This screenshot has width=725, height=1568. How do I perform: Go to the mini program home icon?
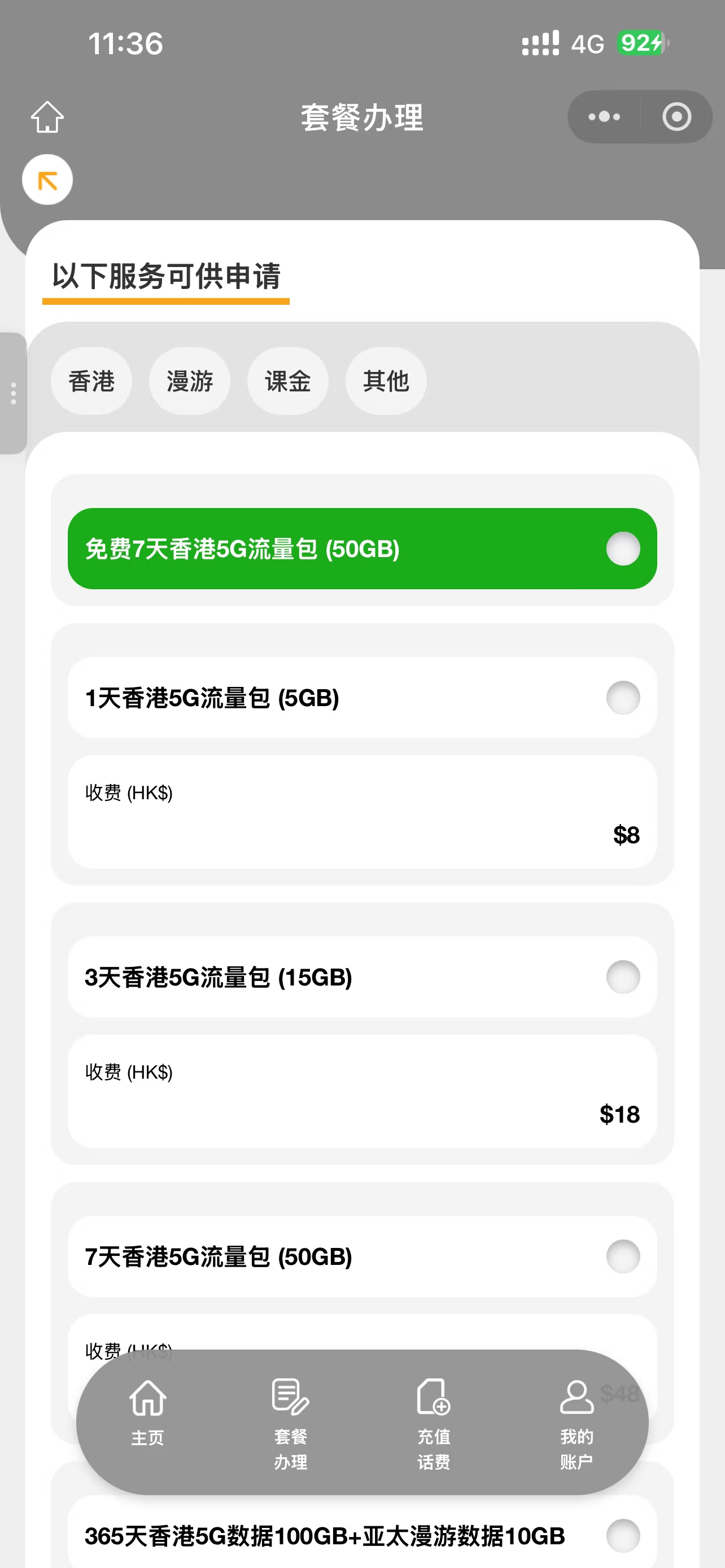pyautogui.click(x=47, y=117)
